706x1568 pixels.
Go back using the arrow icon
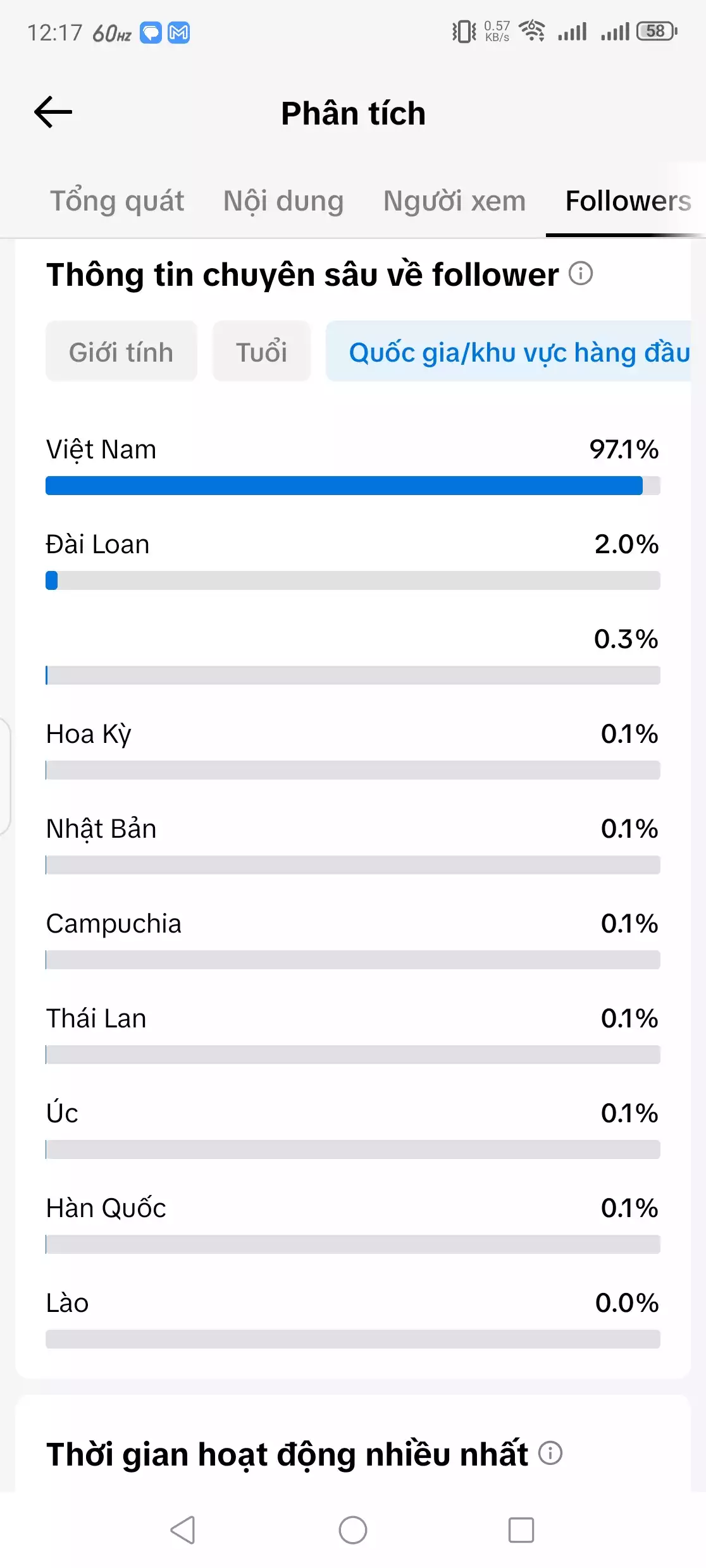pos(53,113)
